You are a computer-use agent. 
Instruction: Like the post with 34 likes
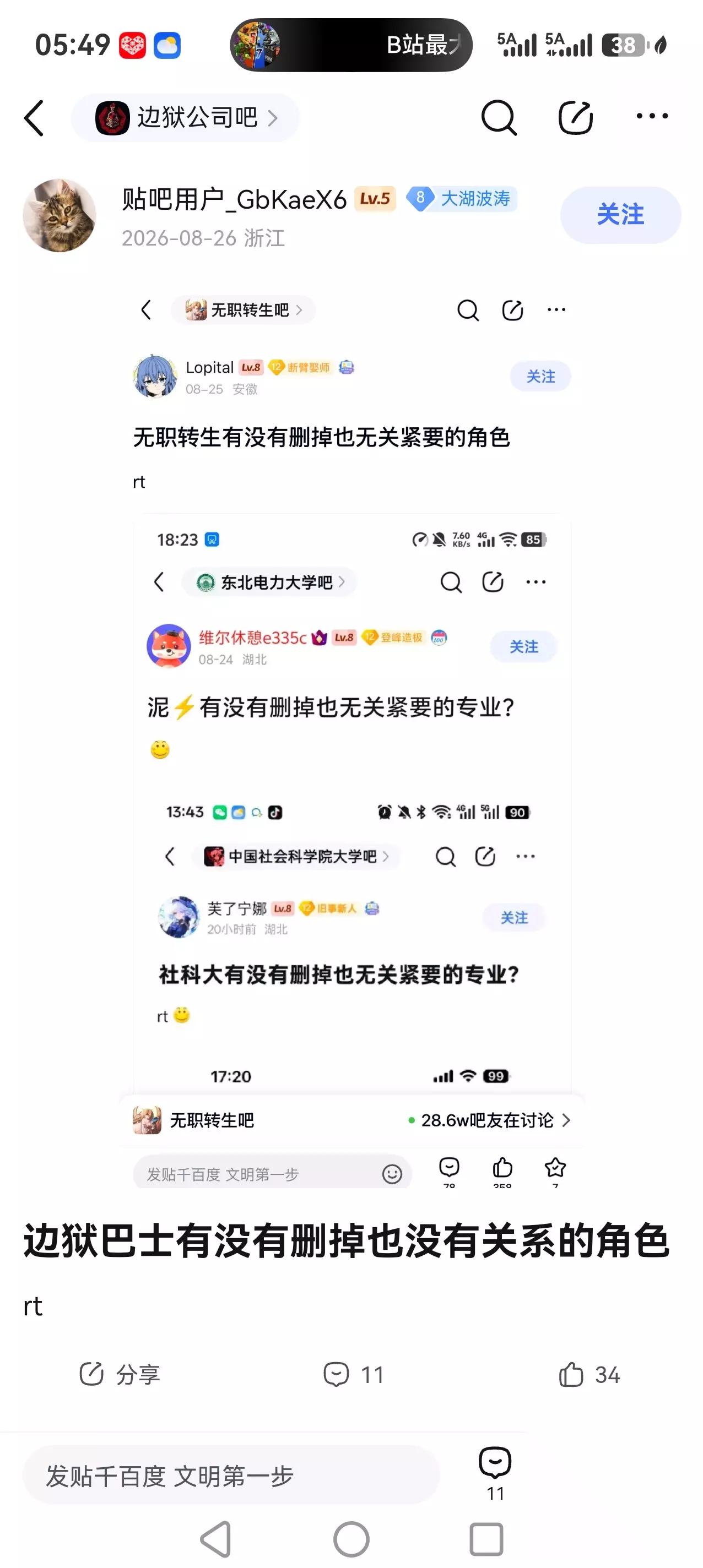589,1374
